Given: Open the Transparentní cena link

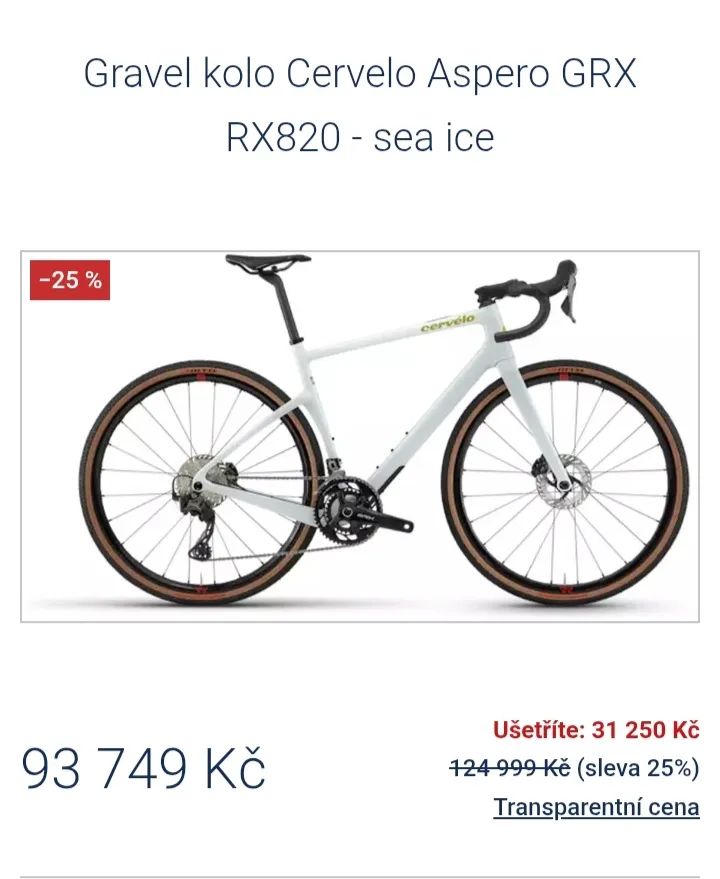Looking at the screenshot, I should tap(596, 807).
